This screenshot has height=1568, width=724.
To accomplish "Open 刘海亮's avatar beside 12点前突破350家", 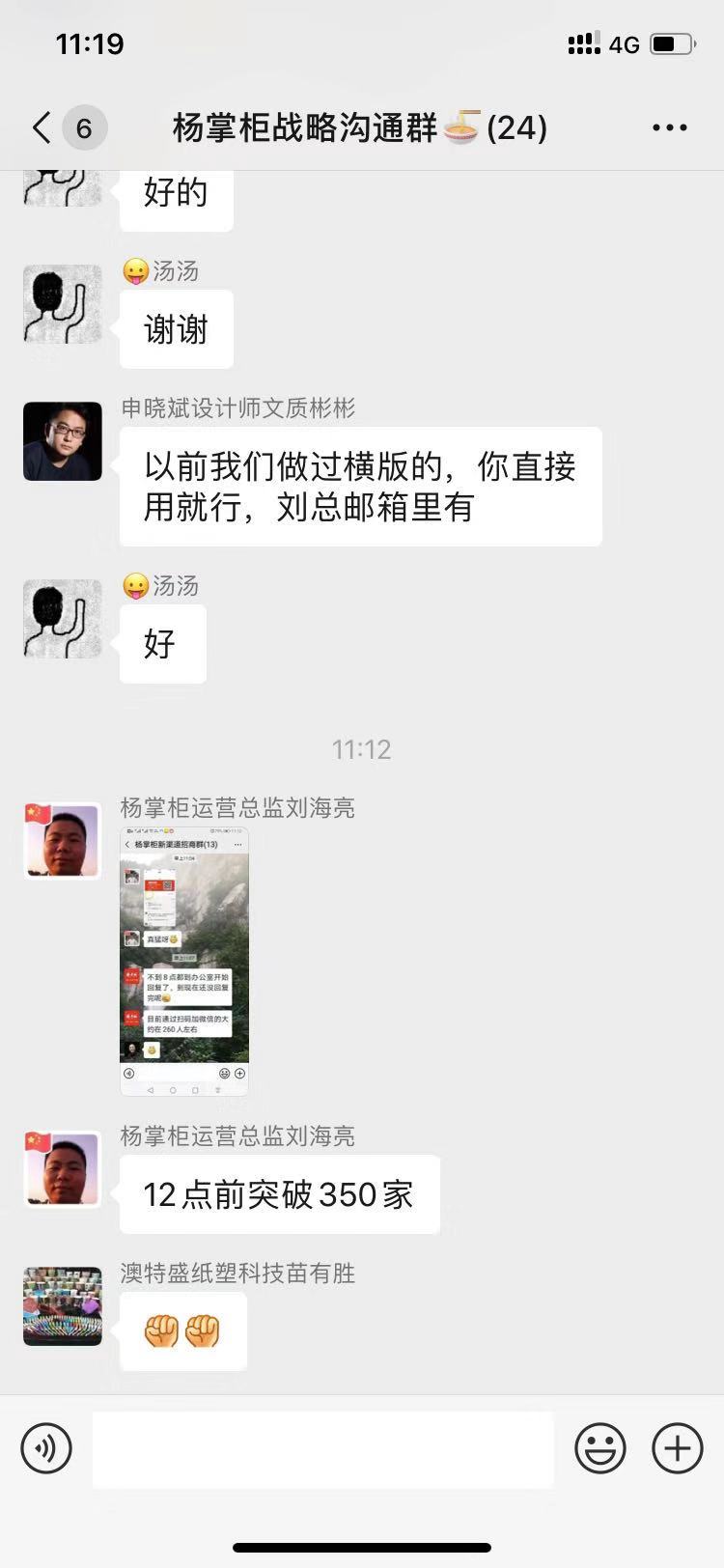I will click(63, 1169).
